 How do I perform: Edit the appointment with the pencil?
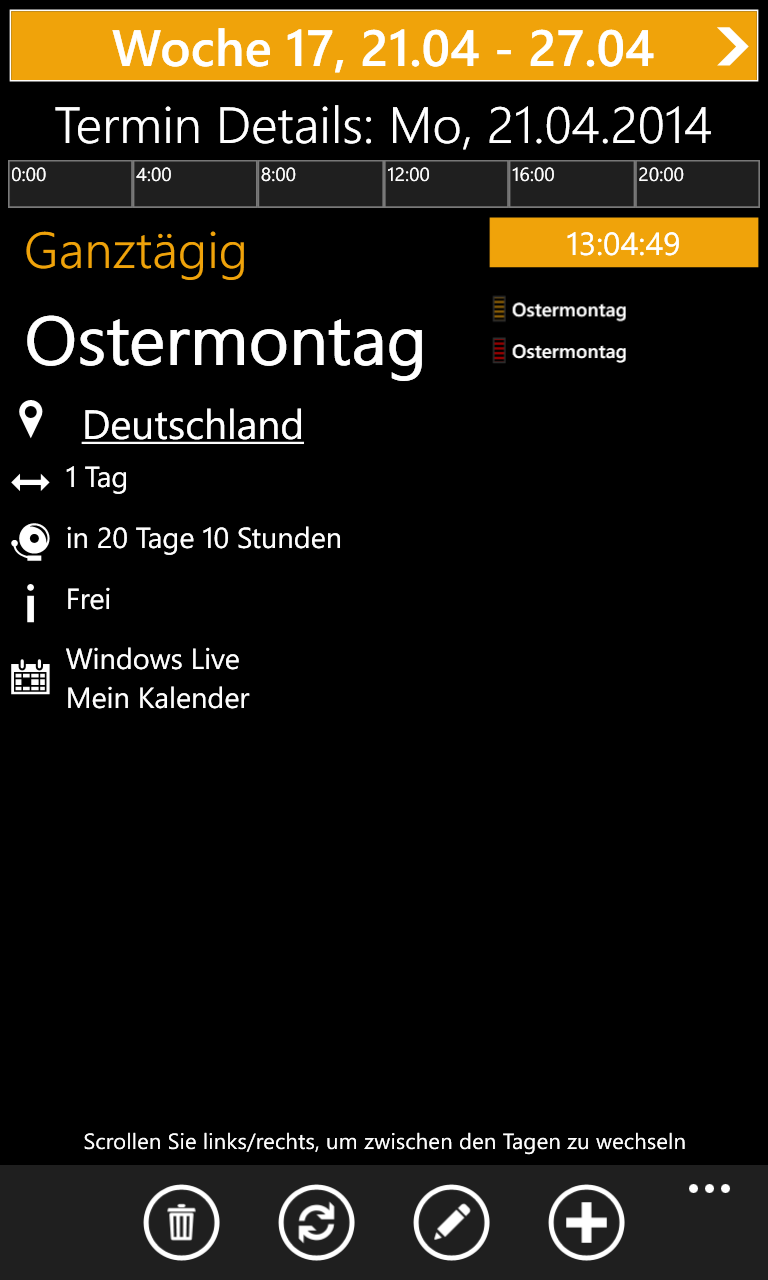(451, 1222)
